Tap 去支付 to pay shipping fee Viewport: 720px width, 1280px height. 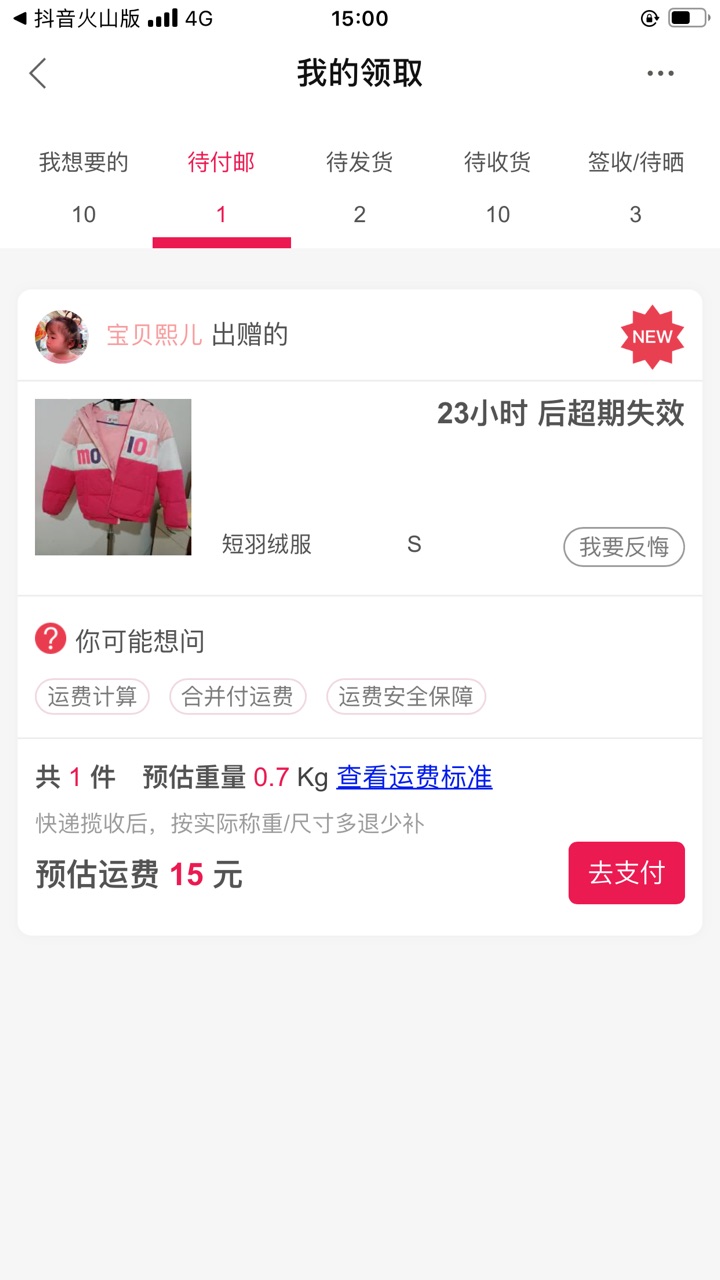point(627,873)
